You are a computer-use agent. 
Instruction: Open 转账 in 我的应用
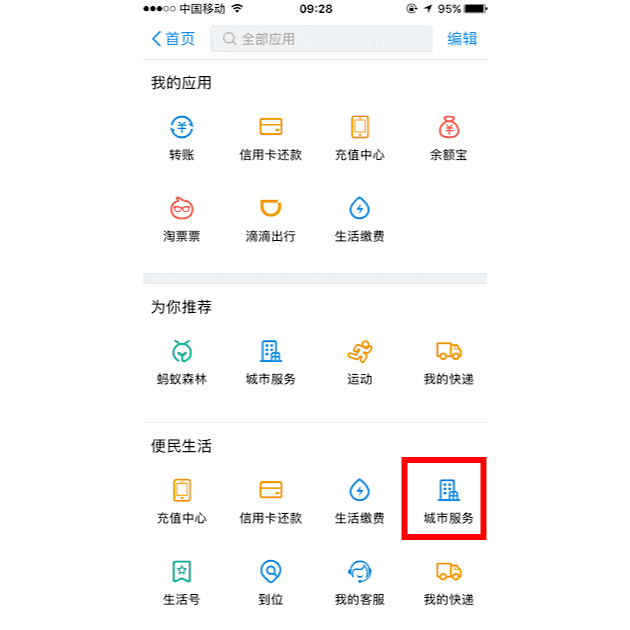tap(181, 137)
